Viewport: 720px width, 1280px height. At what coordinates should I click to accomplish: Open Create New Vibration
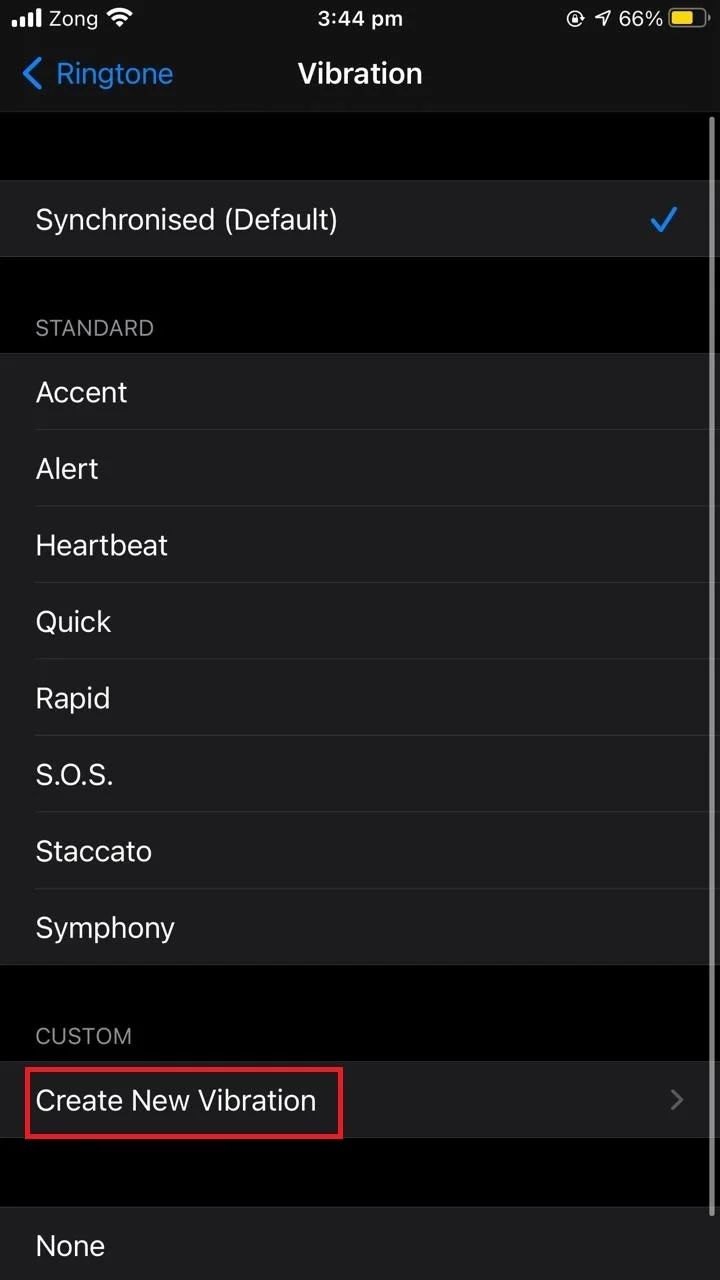360,1100
